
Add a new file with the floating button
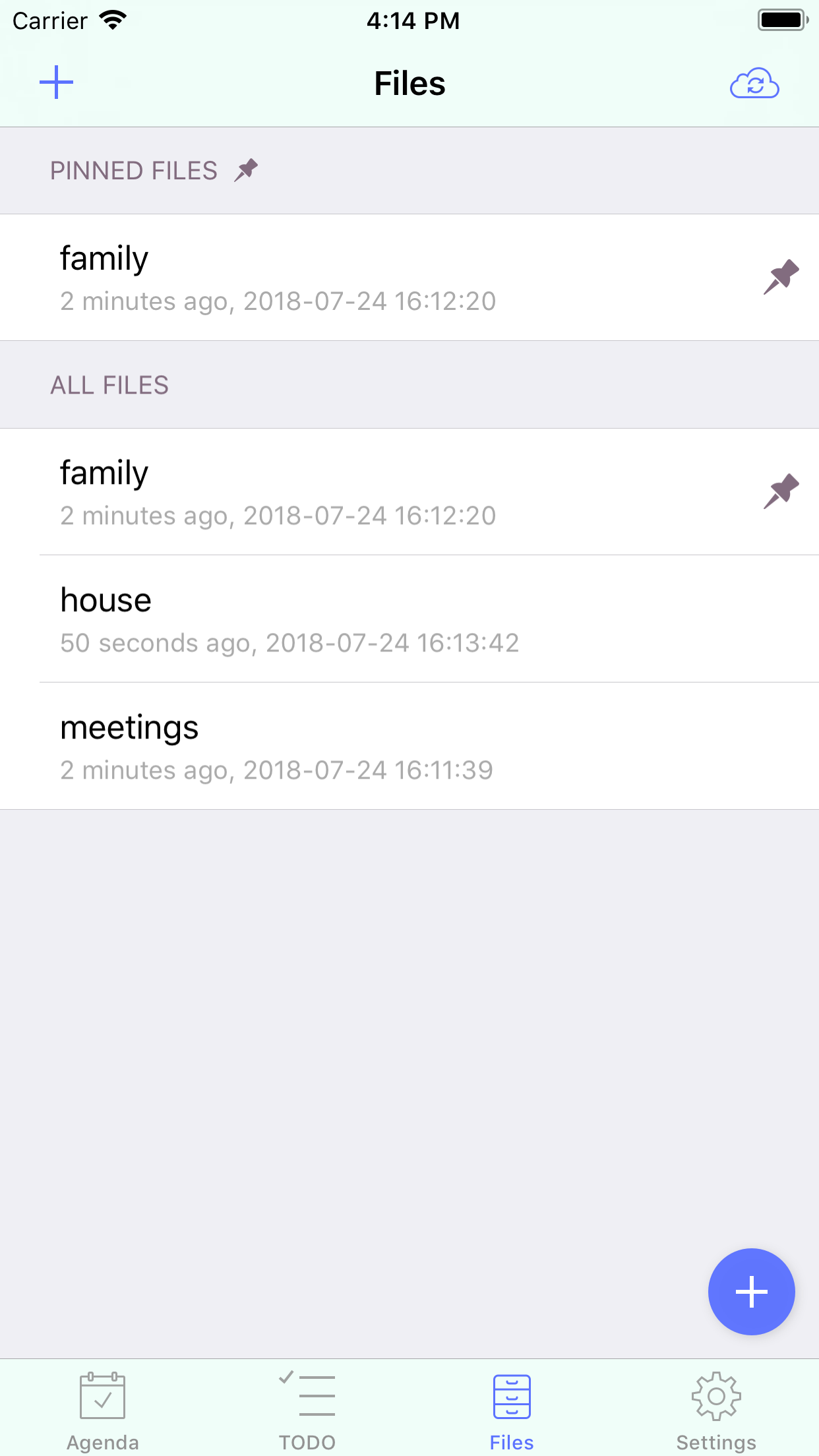[x=751, y=1291]
